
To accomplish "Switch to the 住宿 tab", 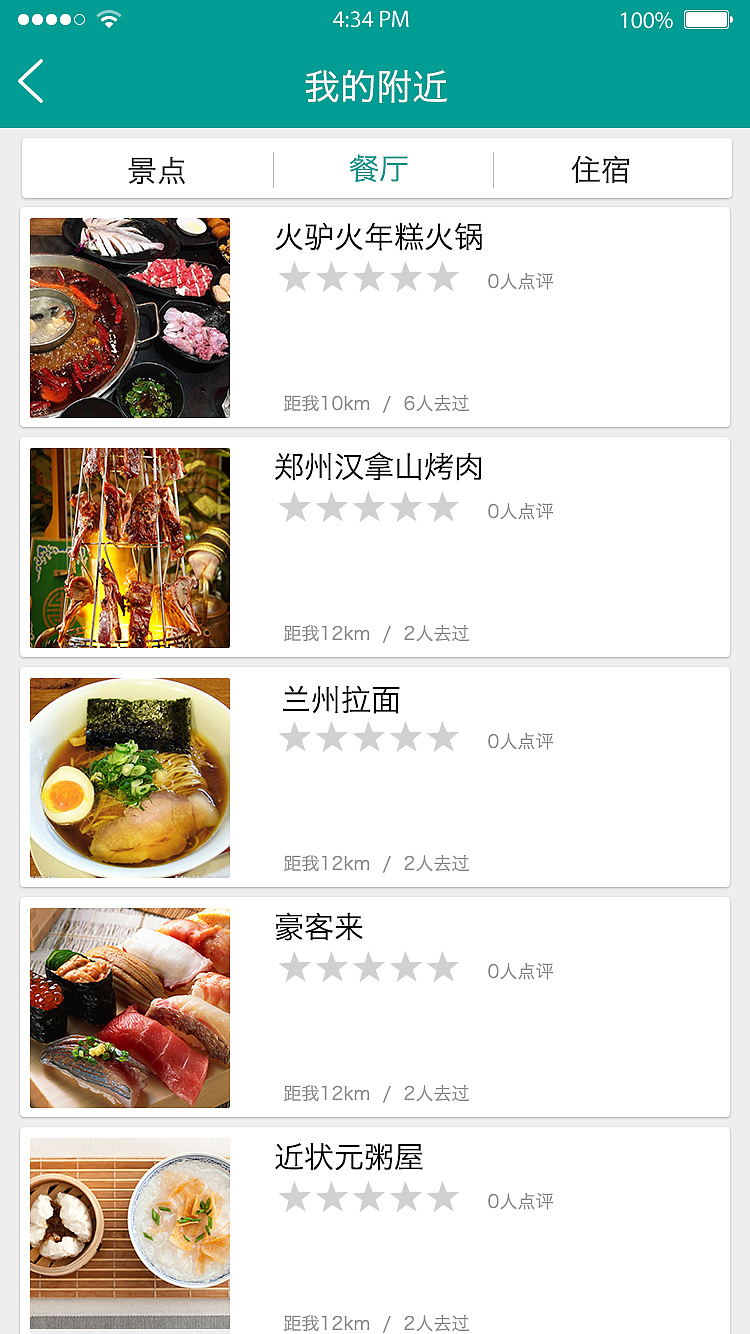I will [x=600, y=169].
